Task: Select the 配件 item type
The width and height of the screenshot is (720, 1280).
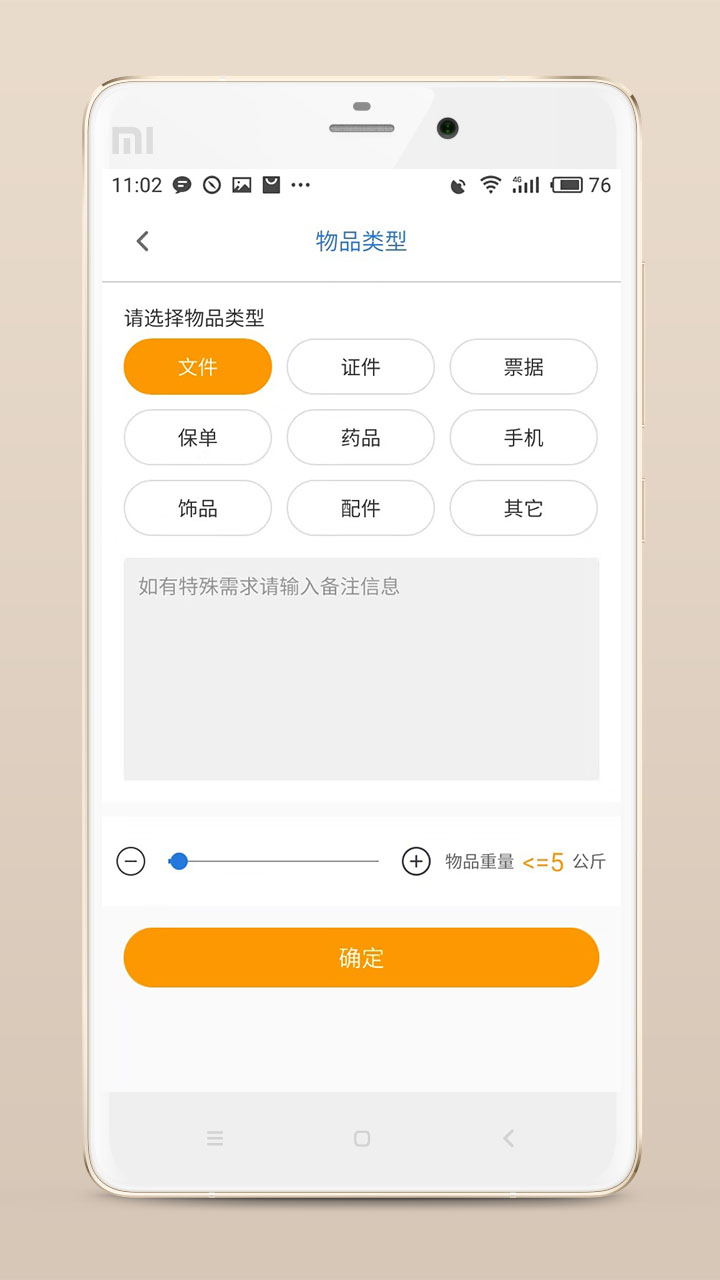Action: [360, 508]
